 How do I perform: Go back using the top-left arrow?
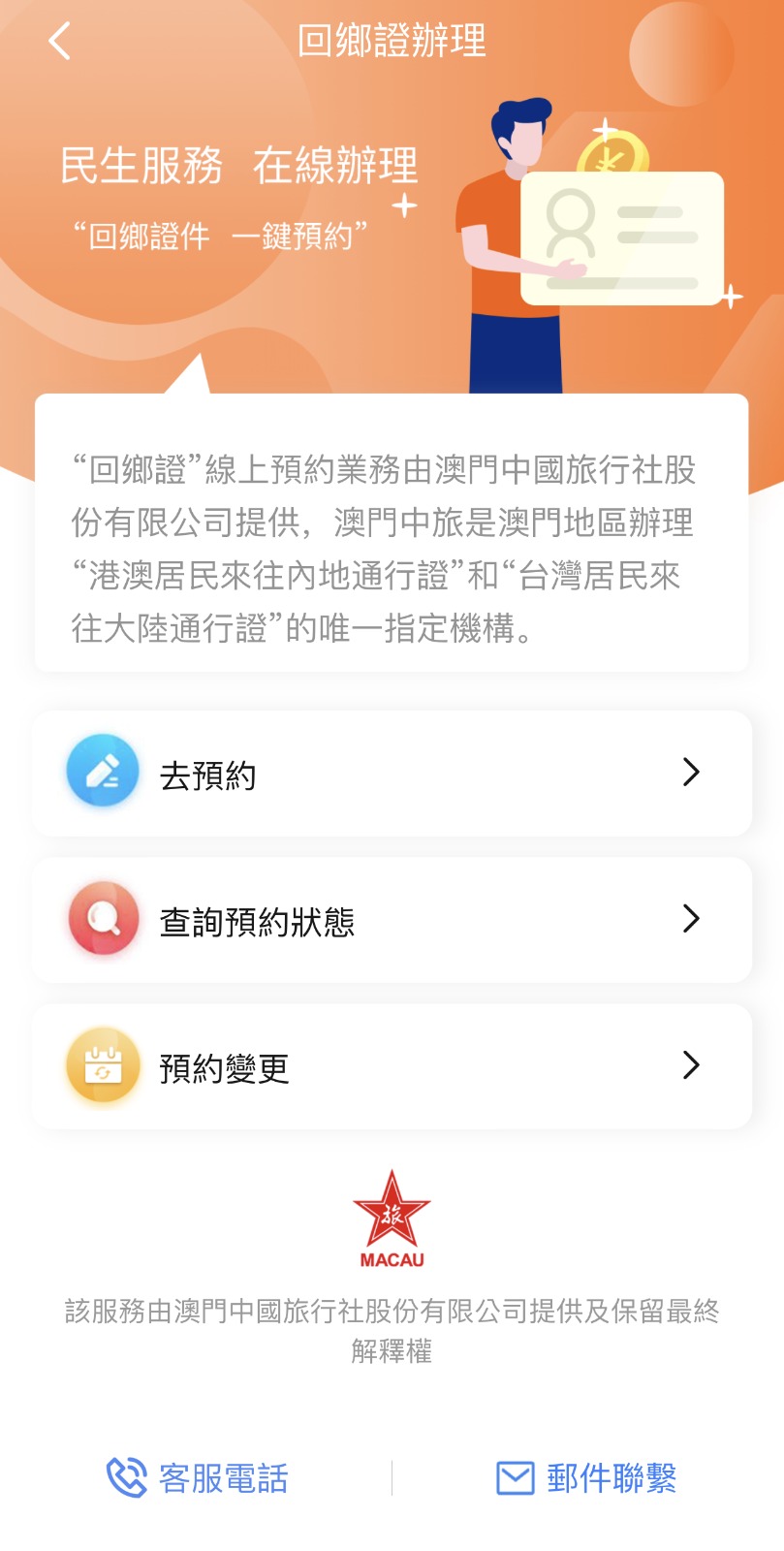59,42
